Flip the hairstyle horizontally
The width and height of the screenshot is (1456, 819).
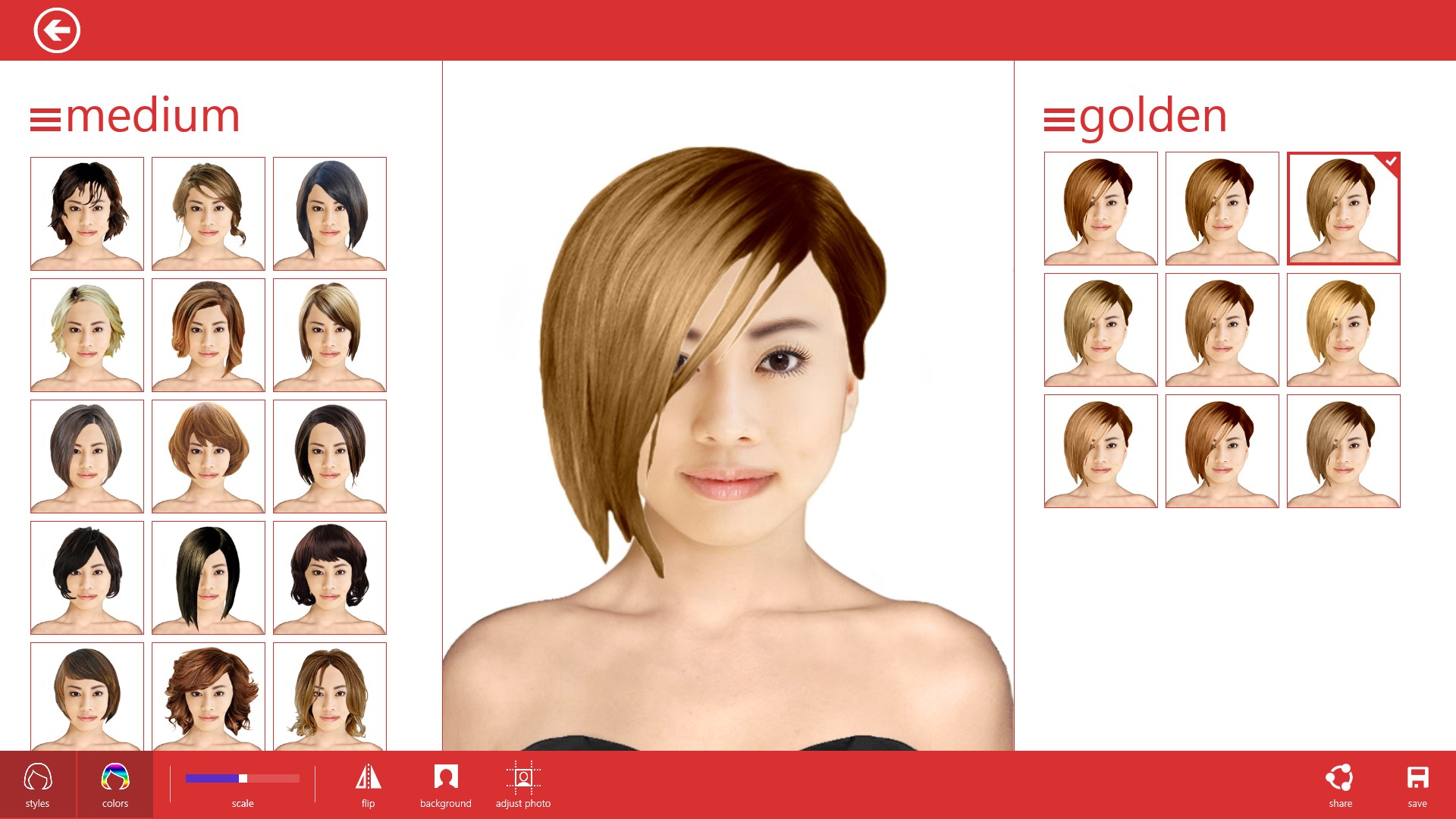(368, 785)
